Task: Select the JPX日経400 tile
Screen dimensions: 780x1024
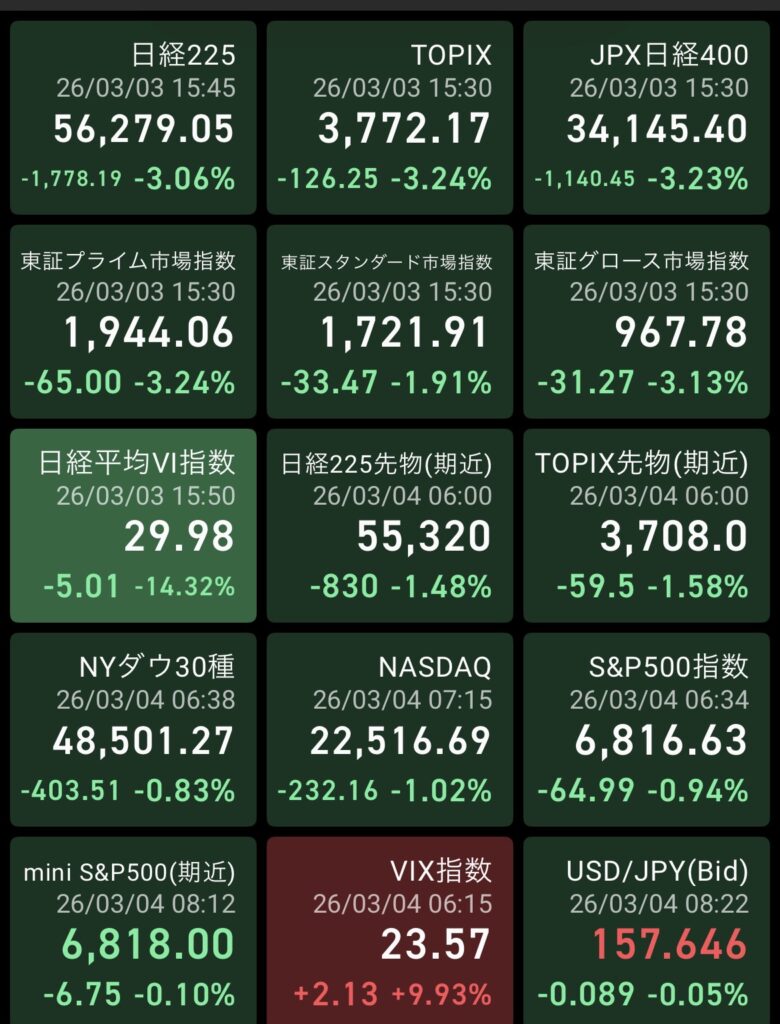Action: click(x=646, y=118)
